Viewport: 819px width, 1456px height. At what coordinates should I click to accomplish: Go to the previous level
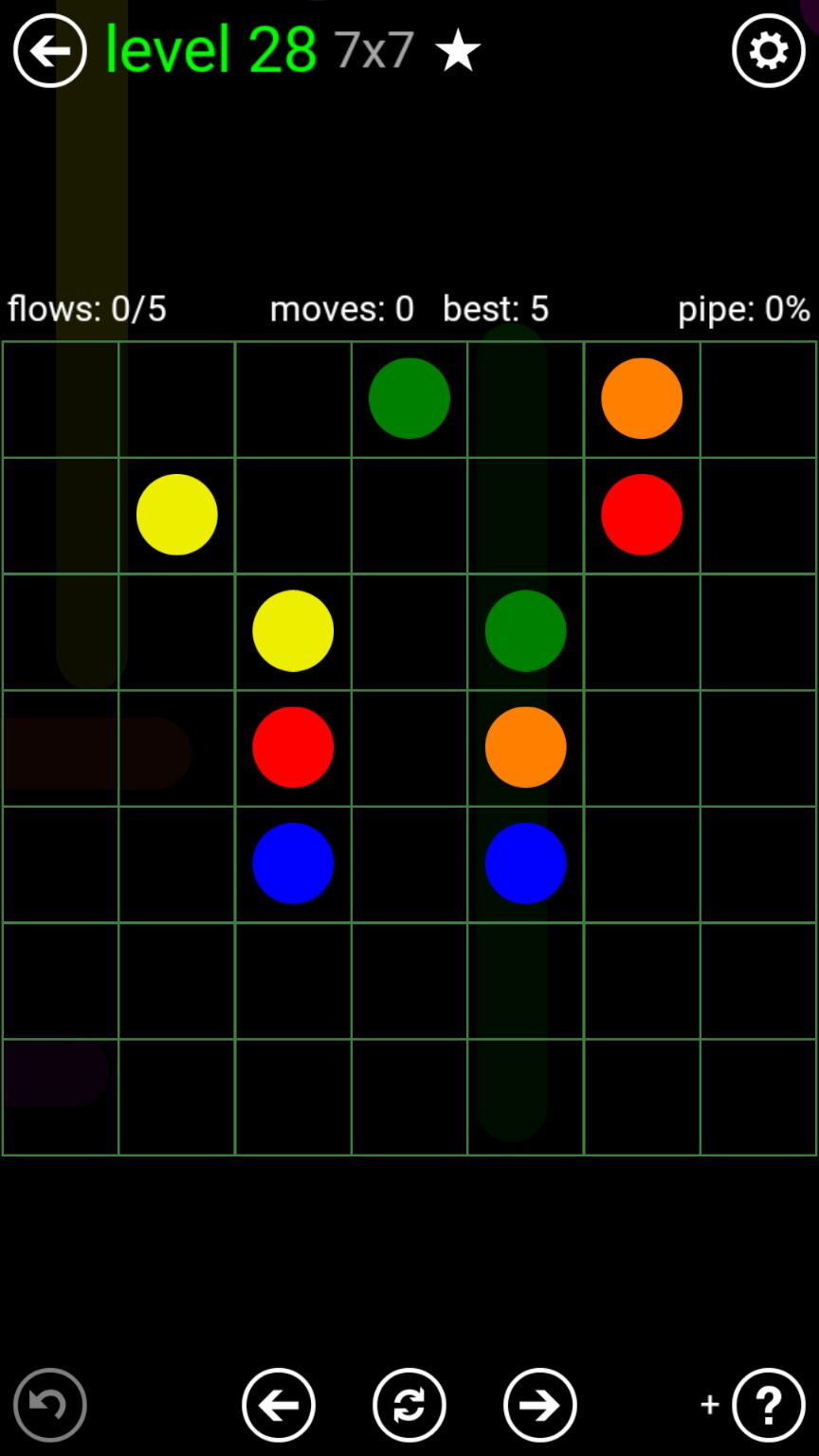pyautogui.click(x=279, y=1405)
